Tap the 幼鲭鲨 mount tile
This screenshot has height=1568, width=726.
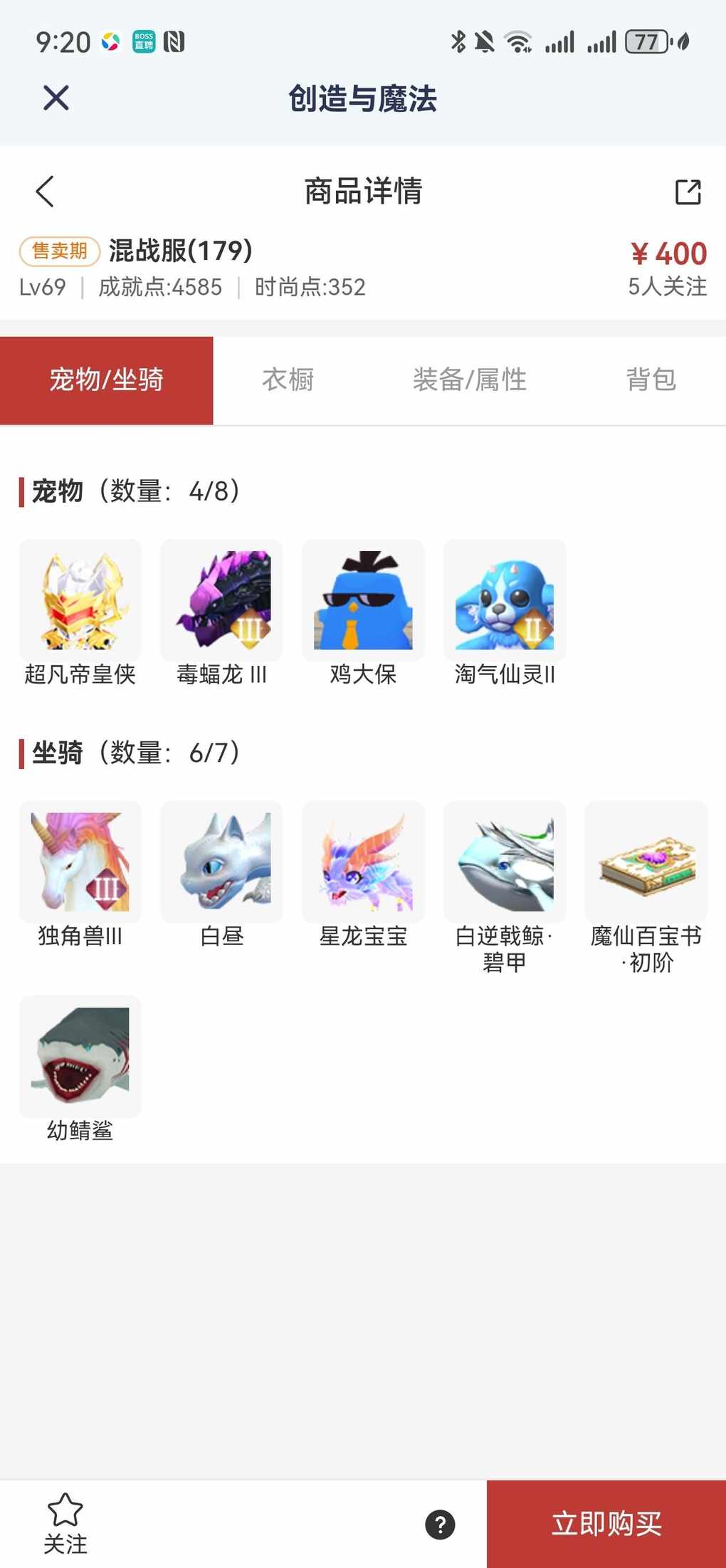pos(80,1057)
